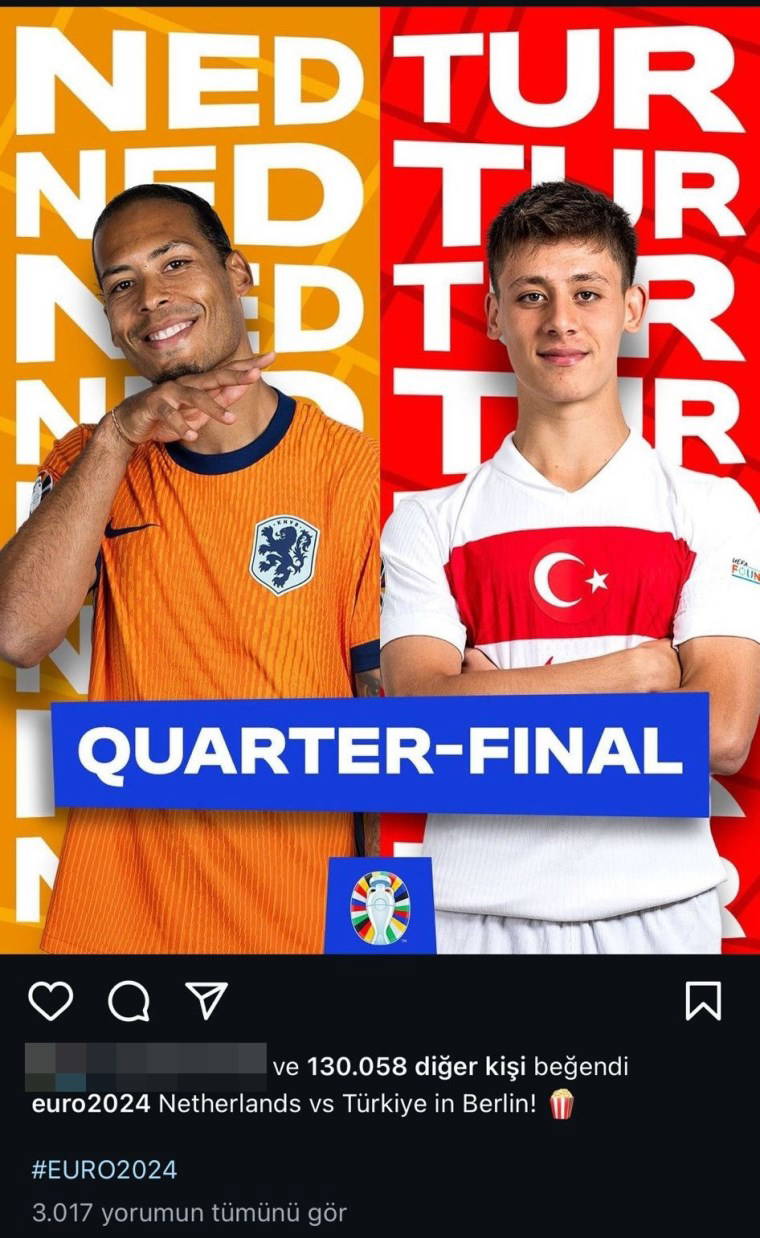Like the euro2024 post

click(50, 1001)
